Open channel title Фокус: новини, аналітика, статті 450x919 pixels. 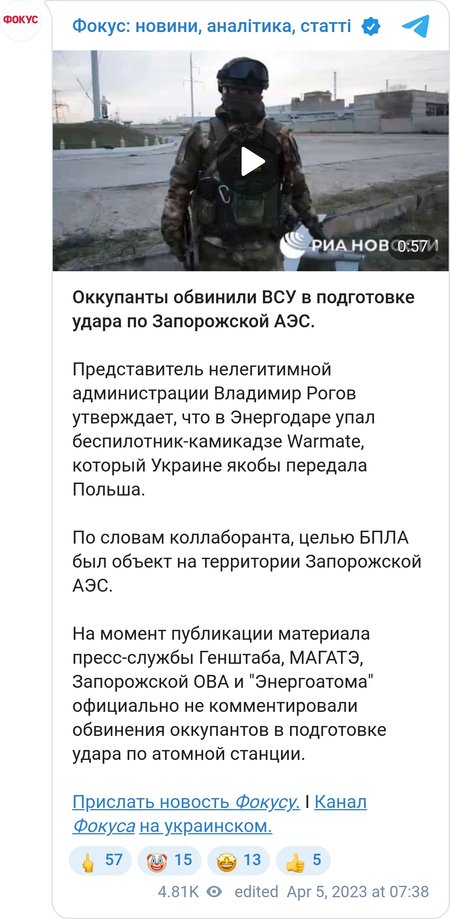tap(212, 26)
